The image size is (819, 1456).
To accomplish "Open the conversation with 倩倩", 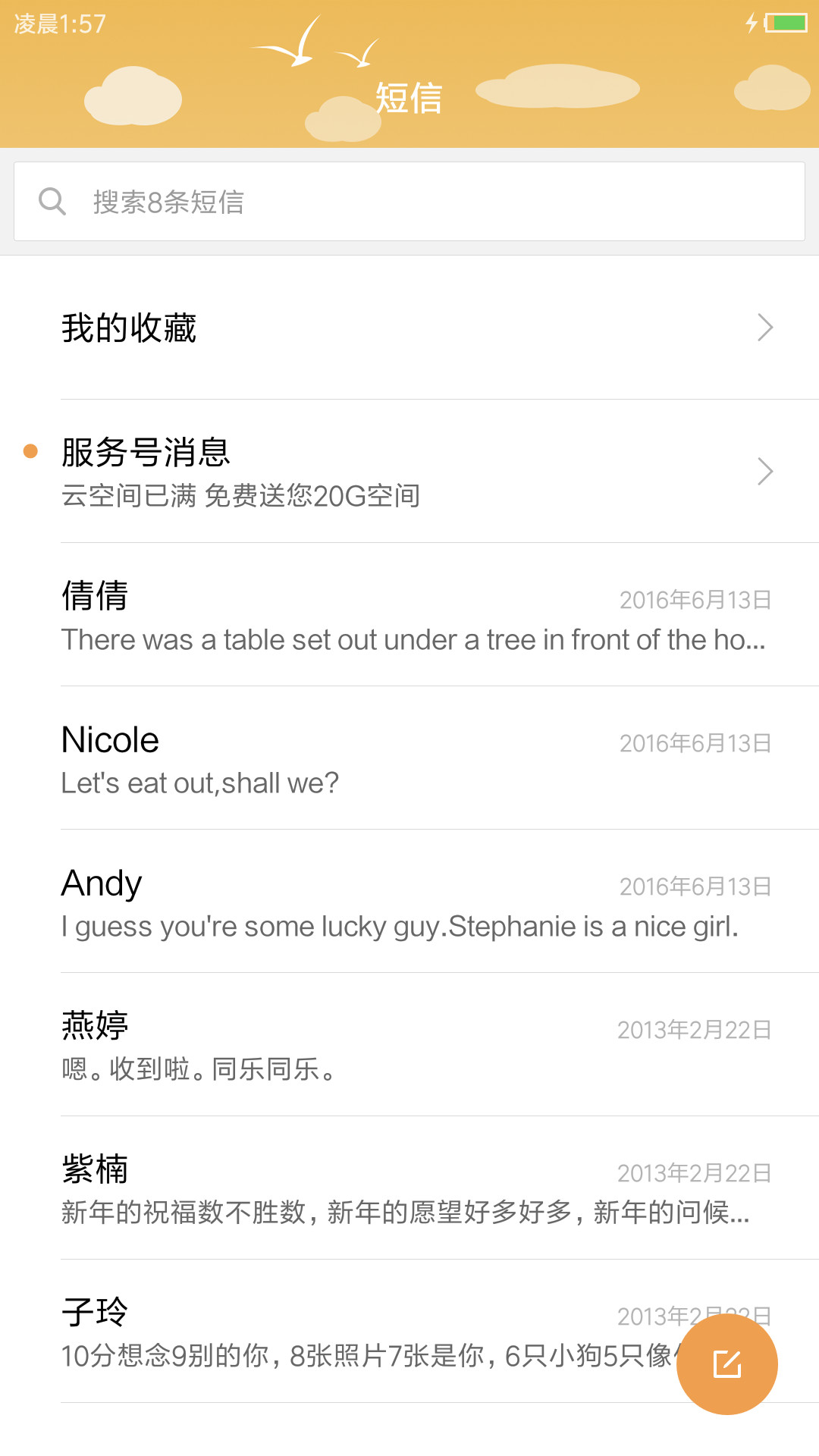I will tap(409, 614).
